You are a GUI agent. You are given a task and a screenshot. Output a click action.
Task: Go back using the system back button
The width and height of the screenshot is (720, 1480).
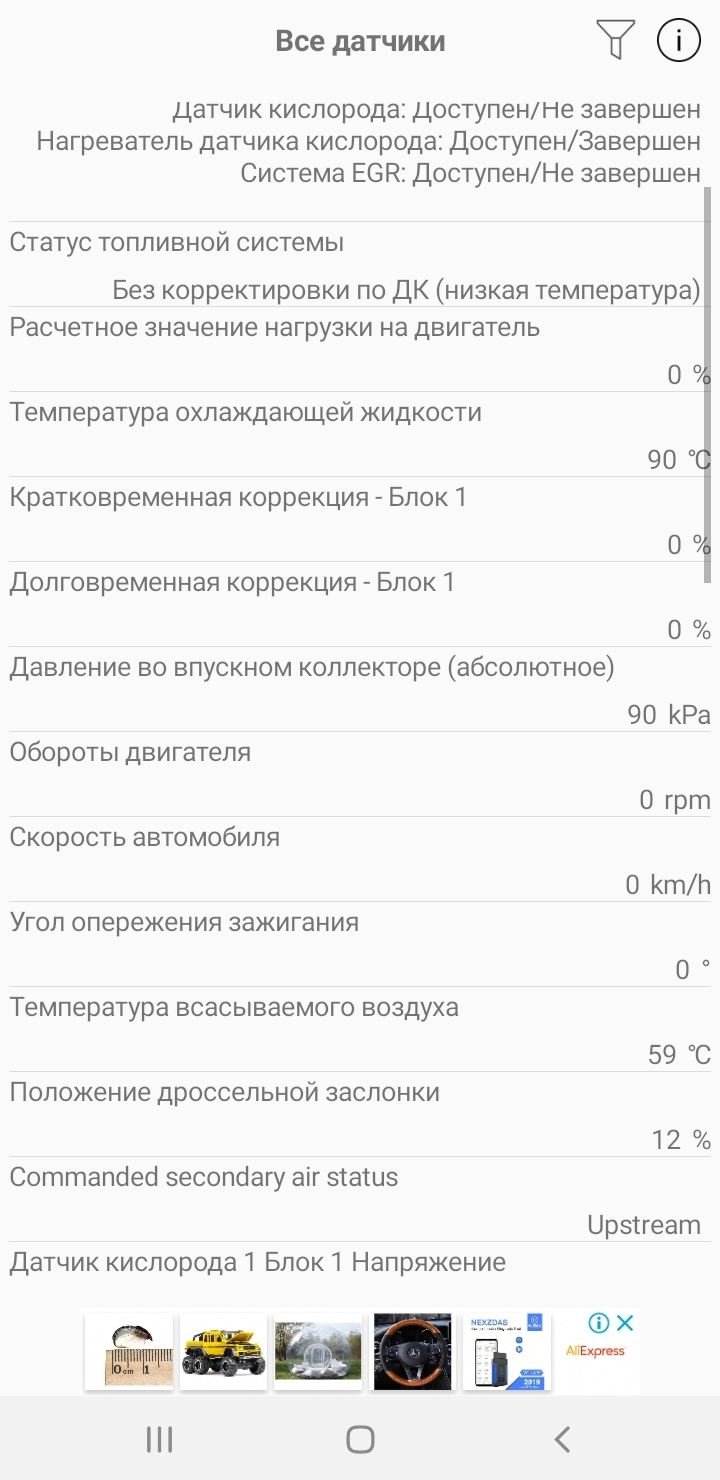click(562, 1439)
